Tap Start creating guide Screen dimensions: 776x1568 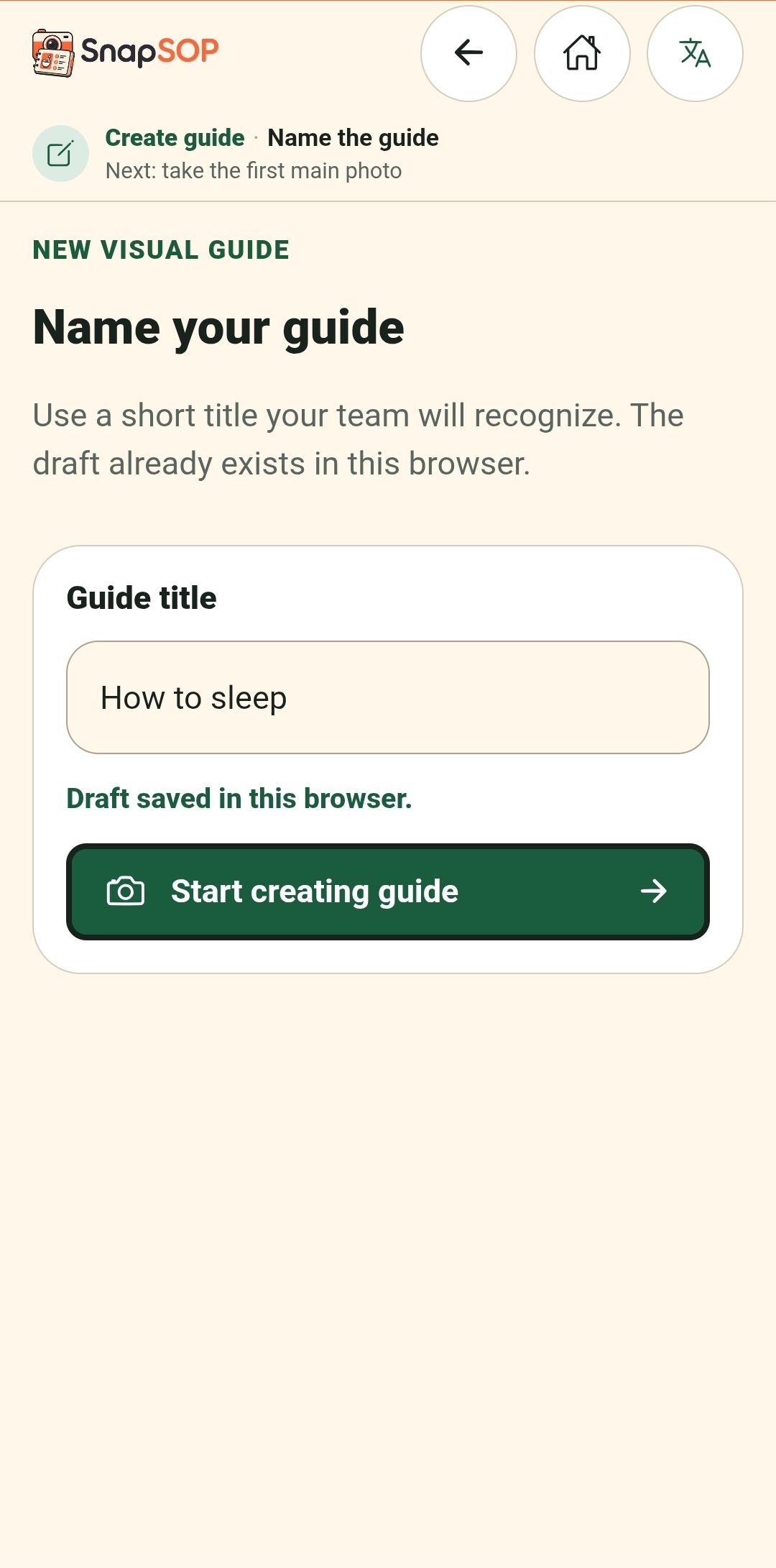[388, 891]
